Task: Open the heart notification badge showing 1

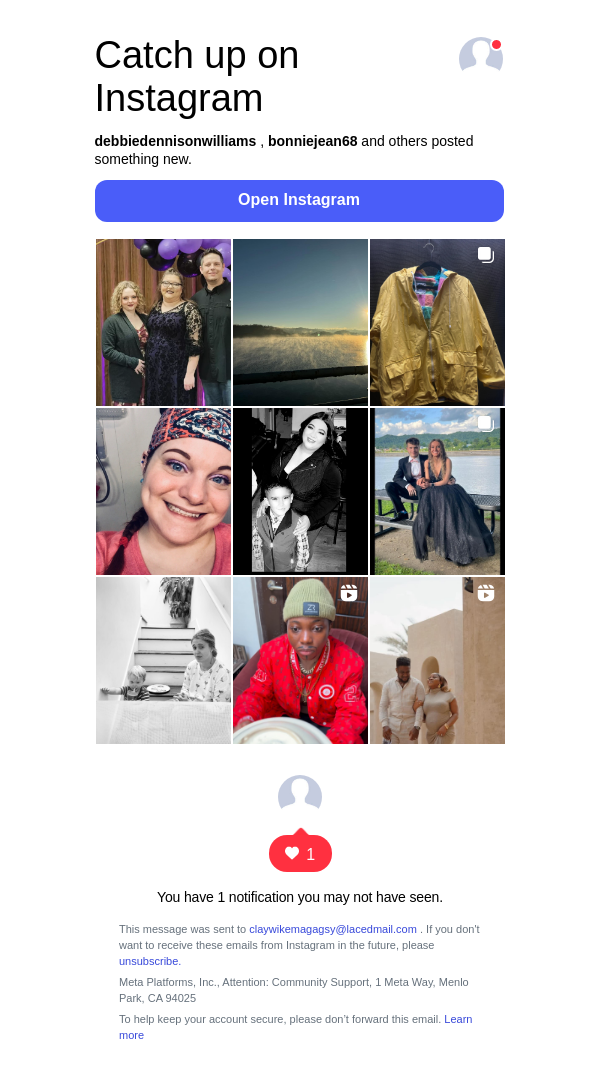Action: click(300, 853)
